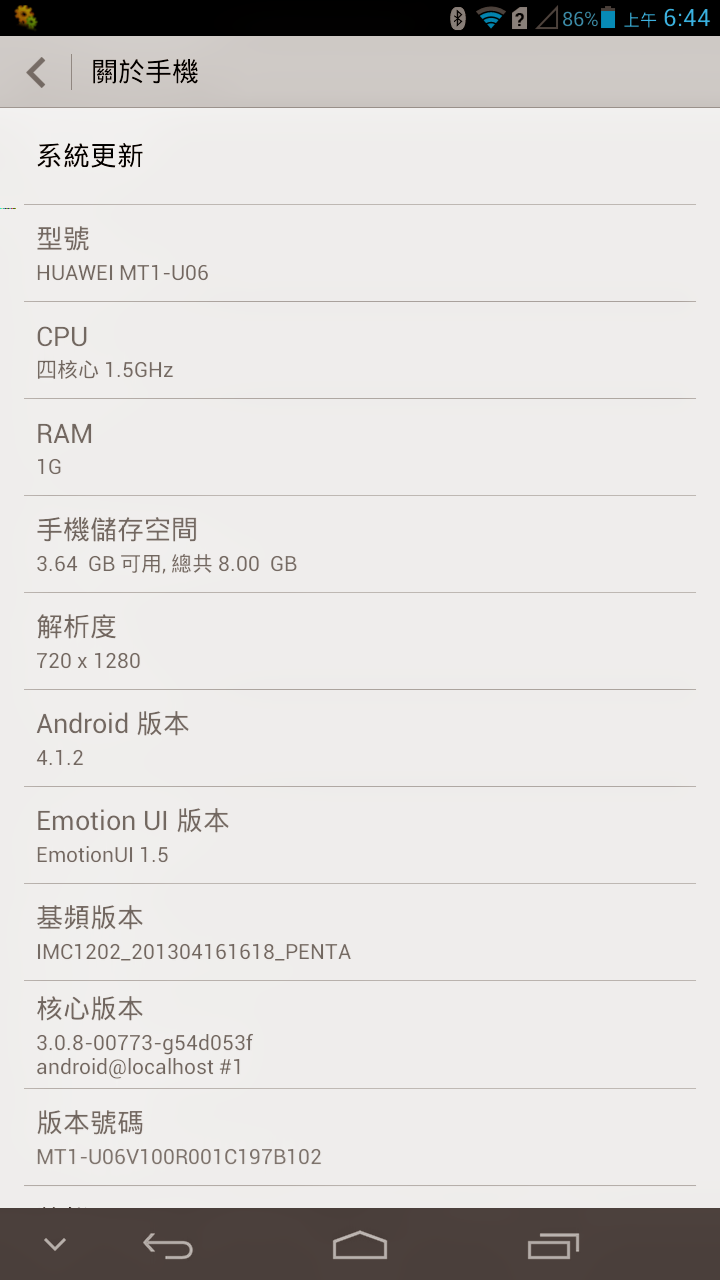Screen dimensions: 720x1280
Task: Tap the system home button
Action: (360, 1245)
